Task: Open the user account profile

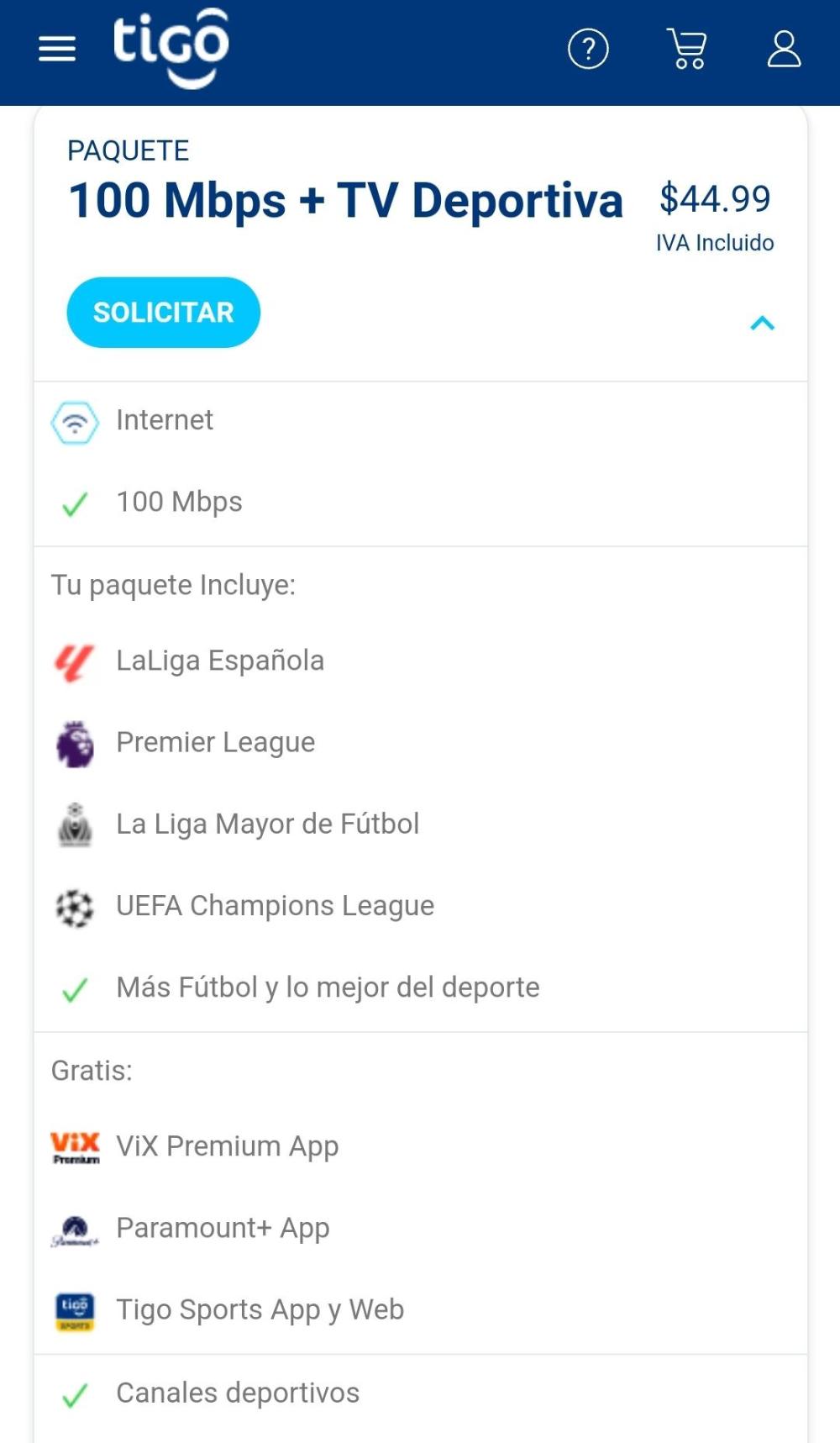Action: 783,49
